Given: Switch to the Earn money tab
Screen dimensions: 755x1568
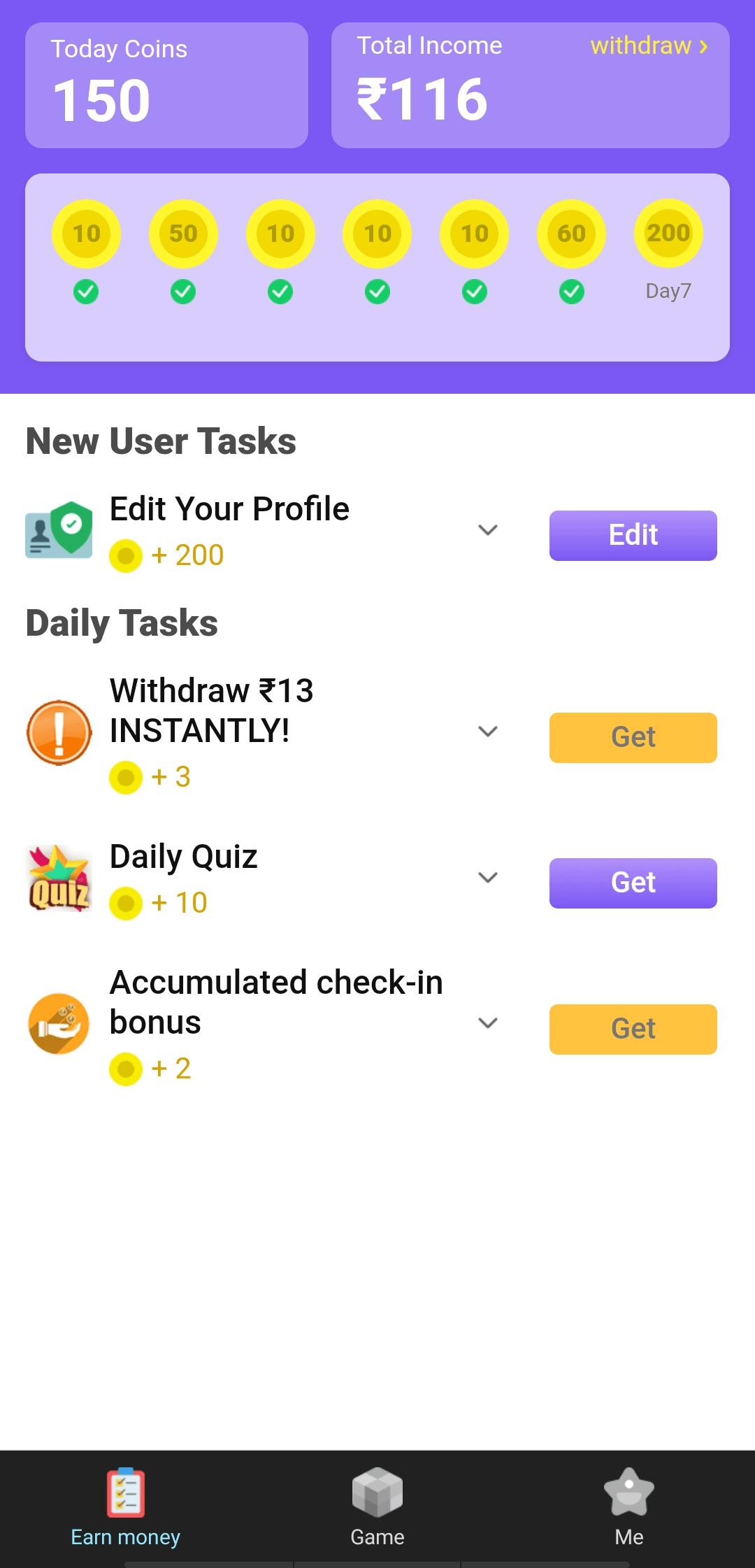Looking at the screenshot, I should coord(126,1506).
